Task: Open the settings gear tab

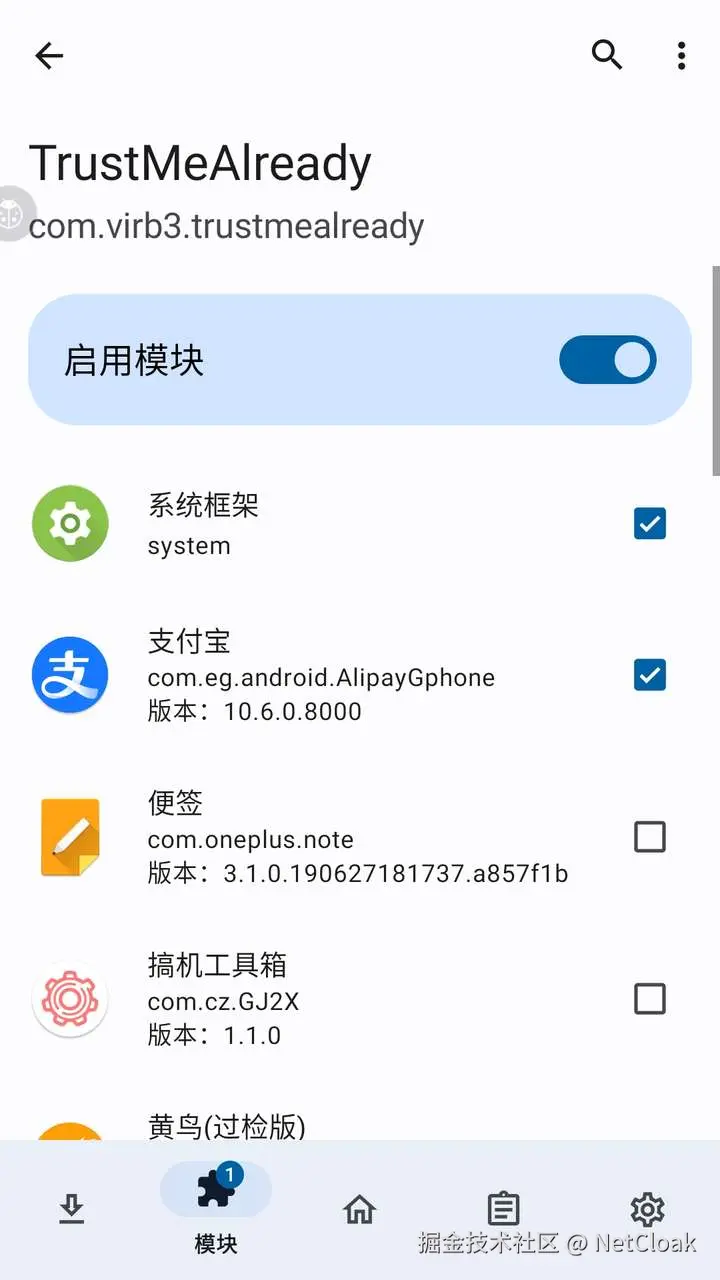Action: pyautogui.click(x=647, y=1210)
